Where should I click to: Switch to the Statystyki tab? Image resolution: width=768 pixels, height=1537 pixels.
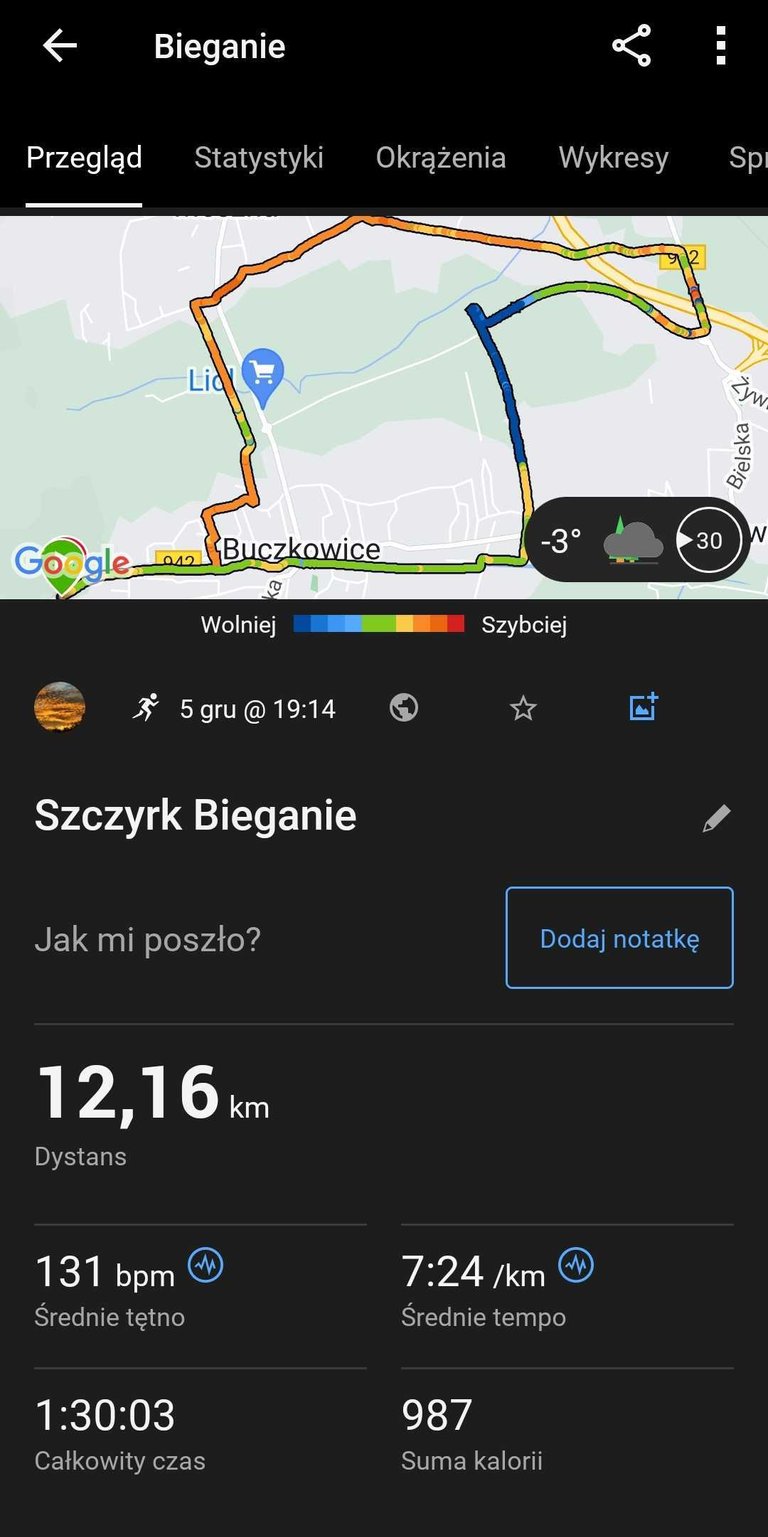(259, 158)
